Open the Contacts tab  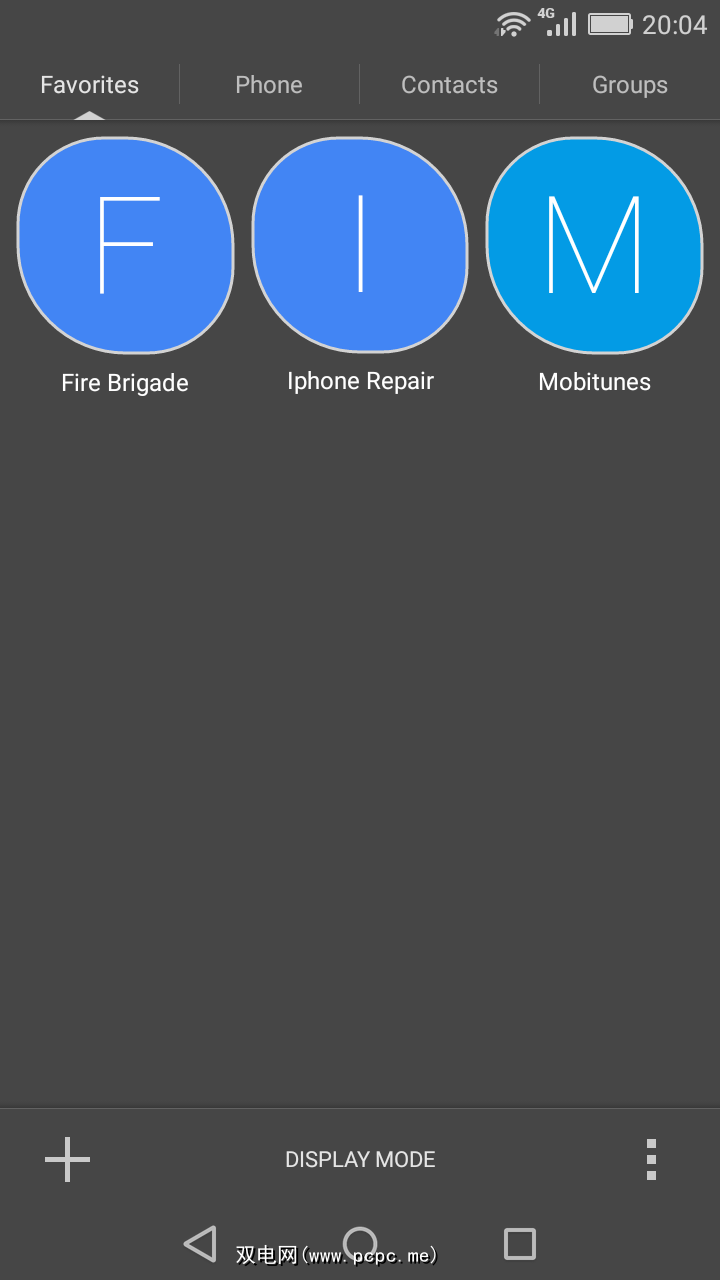coord(449,85)
